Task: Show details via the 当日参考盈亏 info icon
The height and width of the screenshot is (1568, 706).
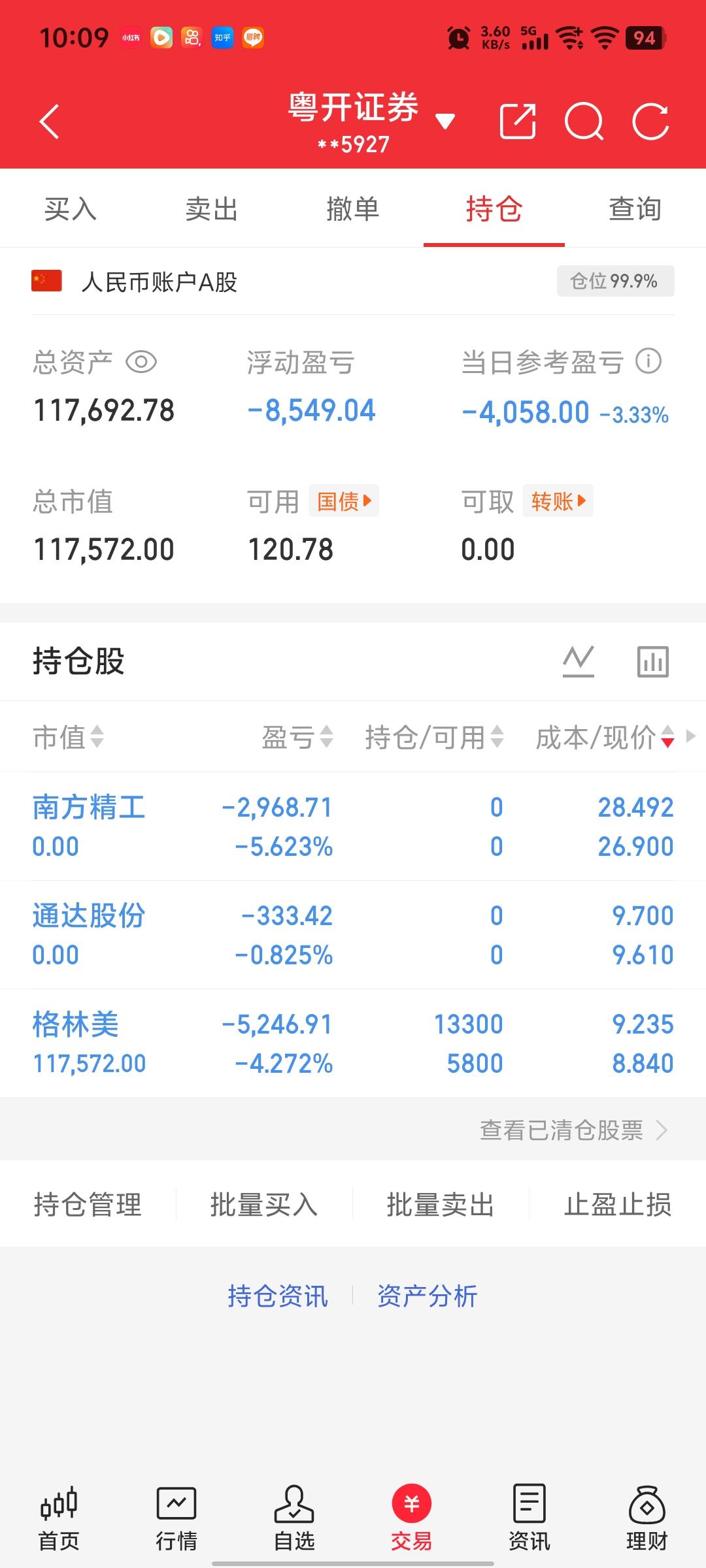Action: point(648,363)
